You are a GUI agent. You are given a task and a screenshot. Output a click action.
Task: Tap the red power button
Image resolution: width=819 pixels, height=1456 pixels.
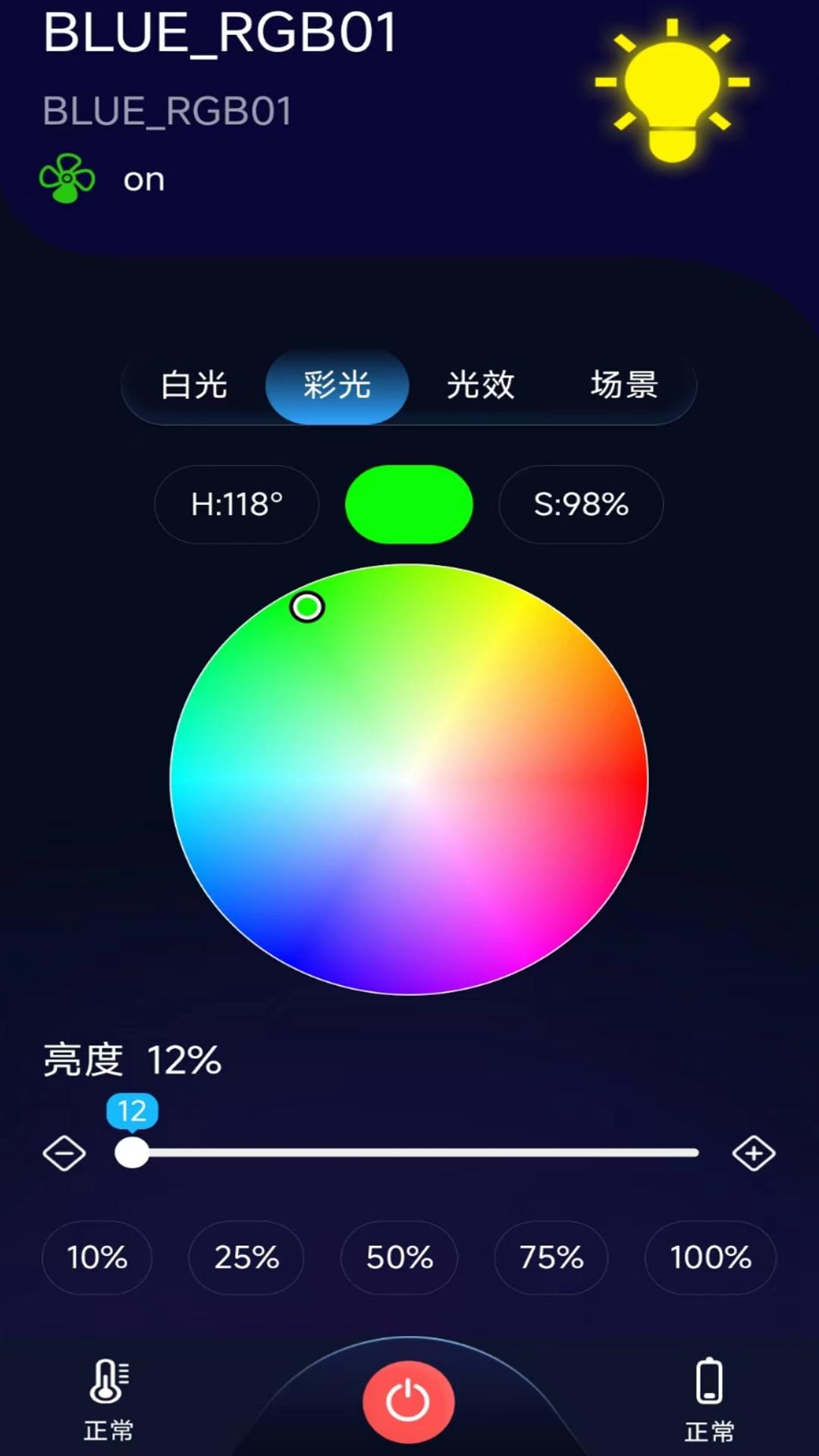pos(409,1401)
